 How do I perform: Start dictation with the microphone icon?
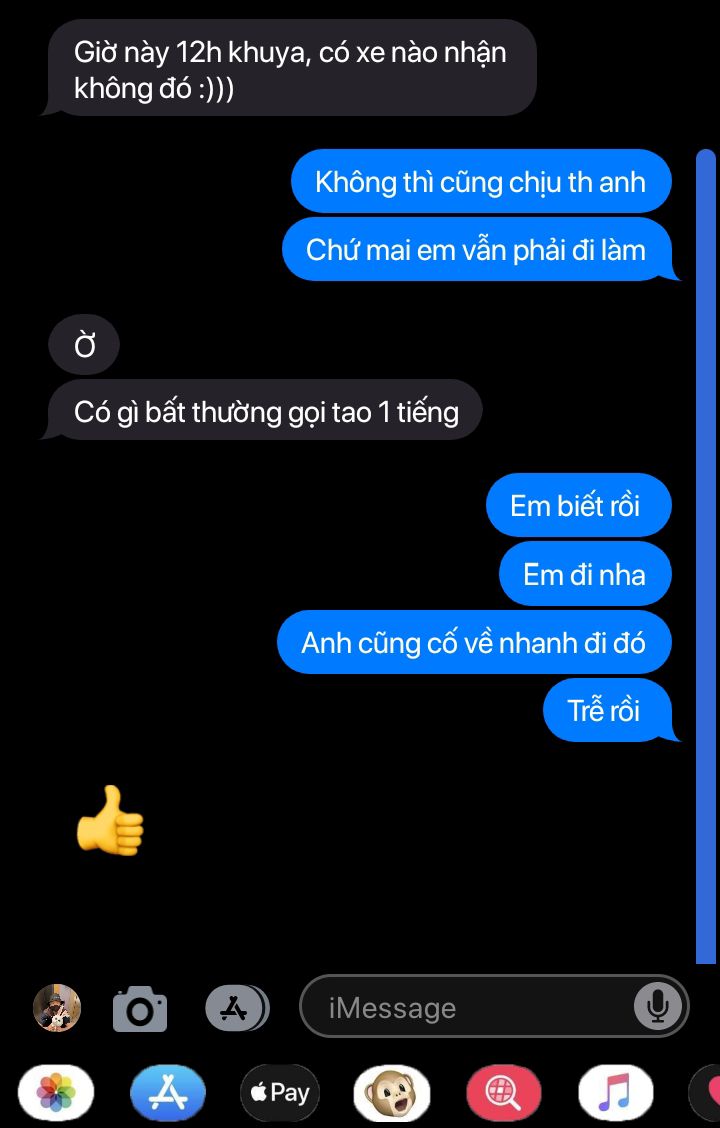(657, 1007)
